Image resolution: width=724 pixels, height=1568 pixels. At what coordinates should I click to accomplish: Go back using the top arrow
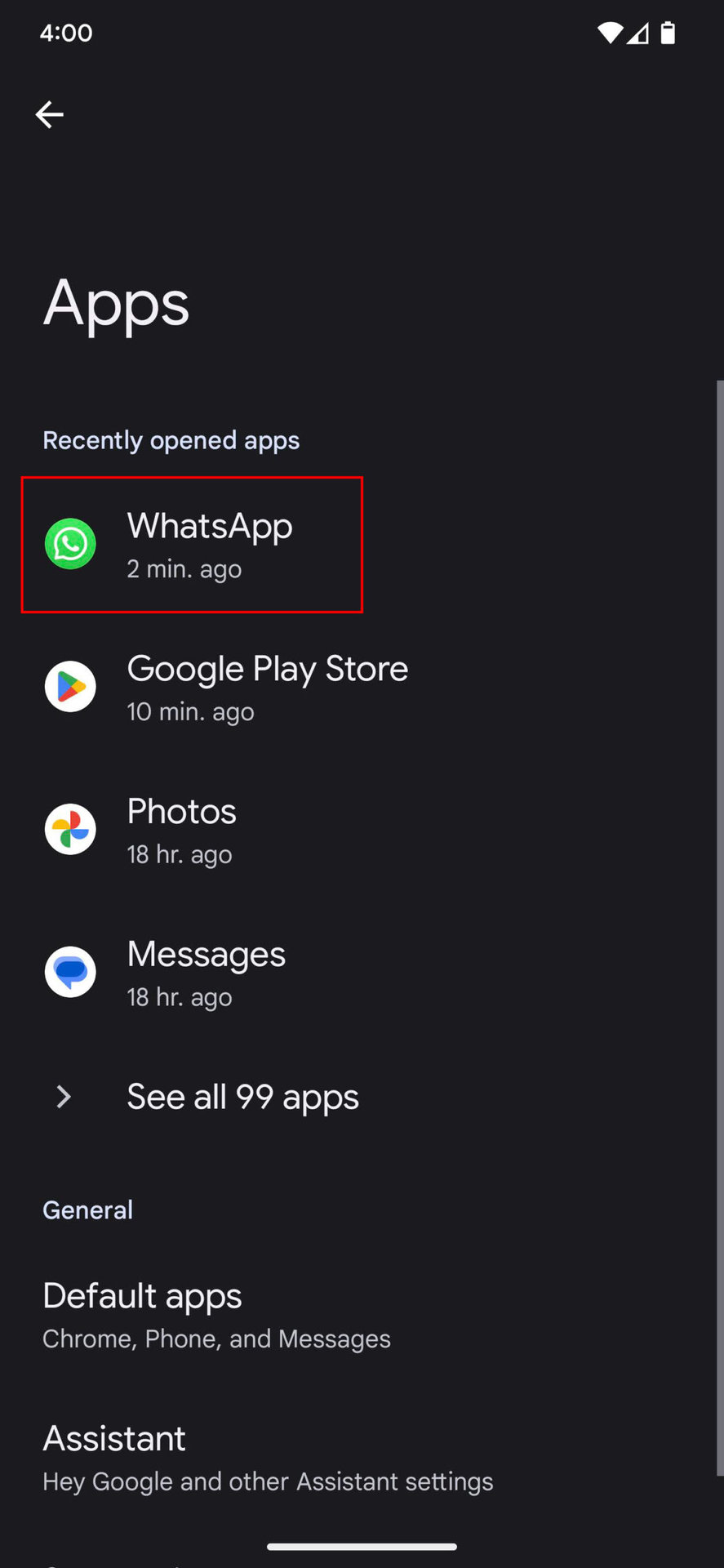[x=50, y=114]
